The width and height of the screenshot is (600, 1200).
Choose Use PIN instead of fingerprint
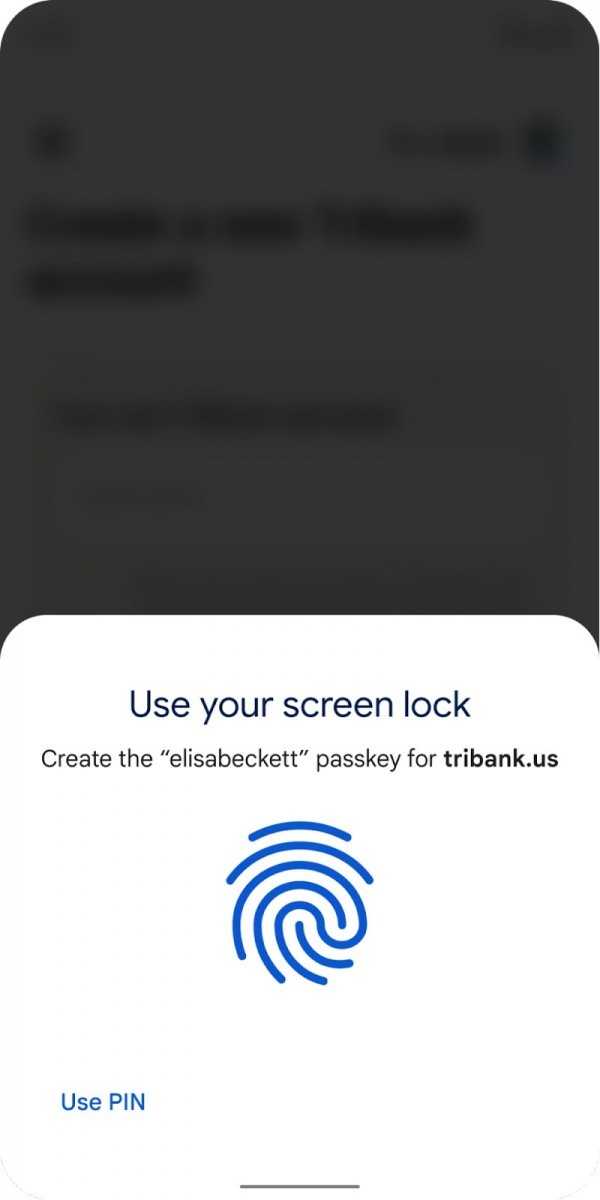[x=103, y=1102]
